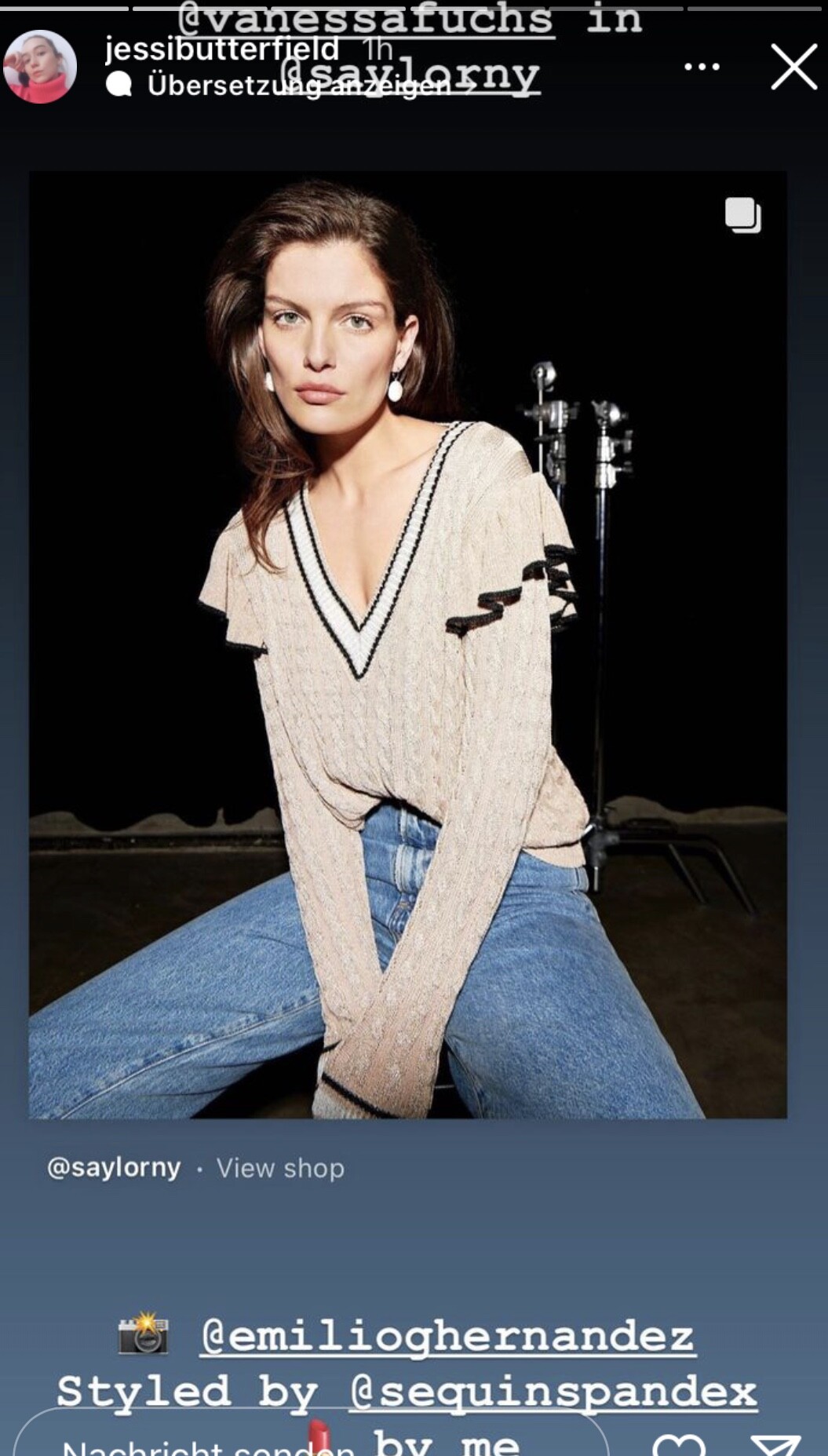Like this story with the heart
828x1456 pixels.
[x=679, y=1444]
